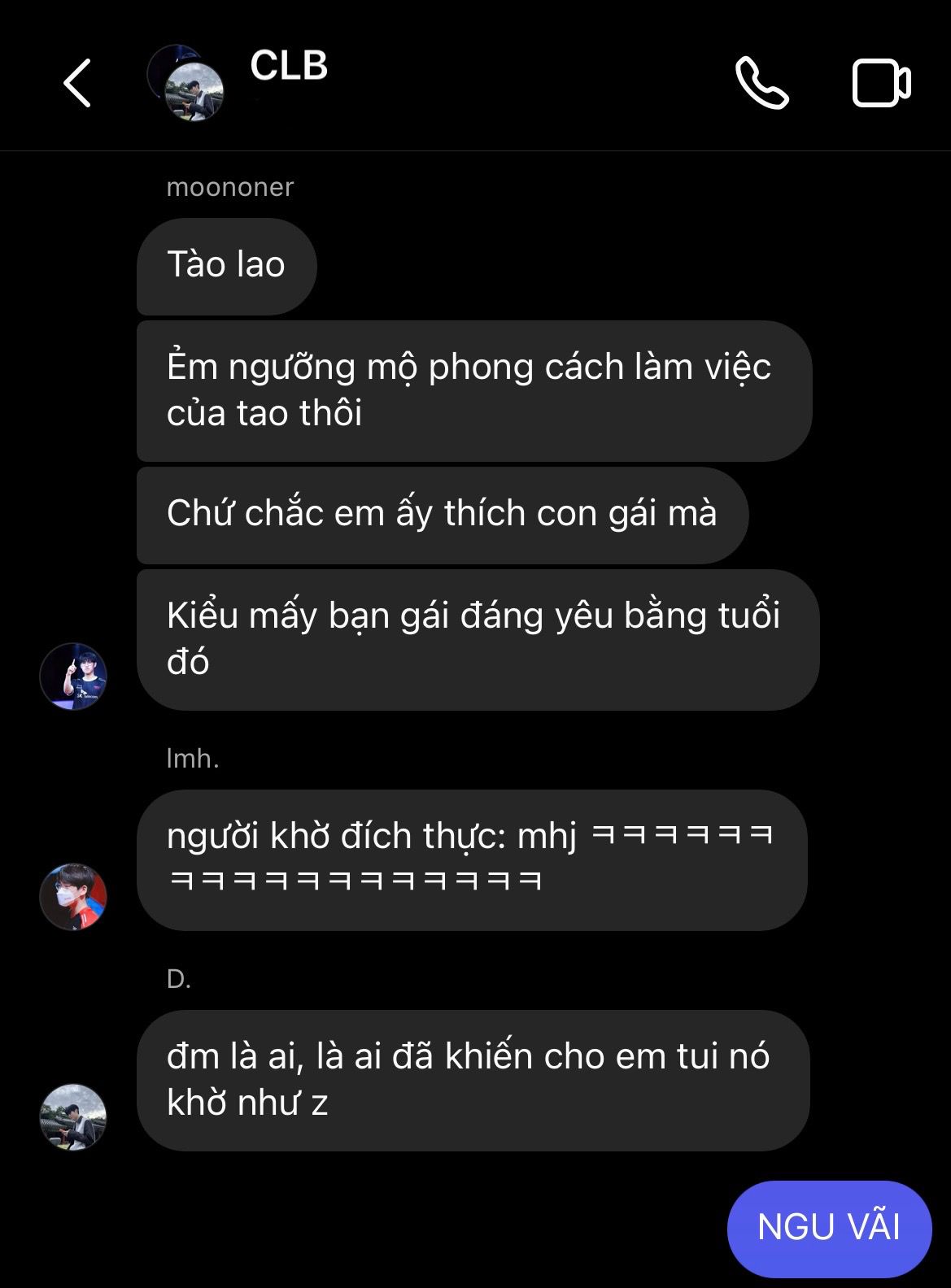Go back using the back arrow
Viewport: 951px width, 1288px height.
(x=77, y=83)
